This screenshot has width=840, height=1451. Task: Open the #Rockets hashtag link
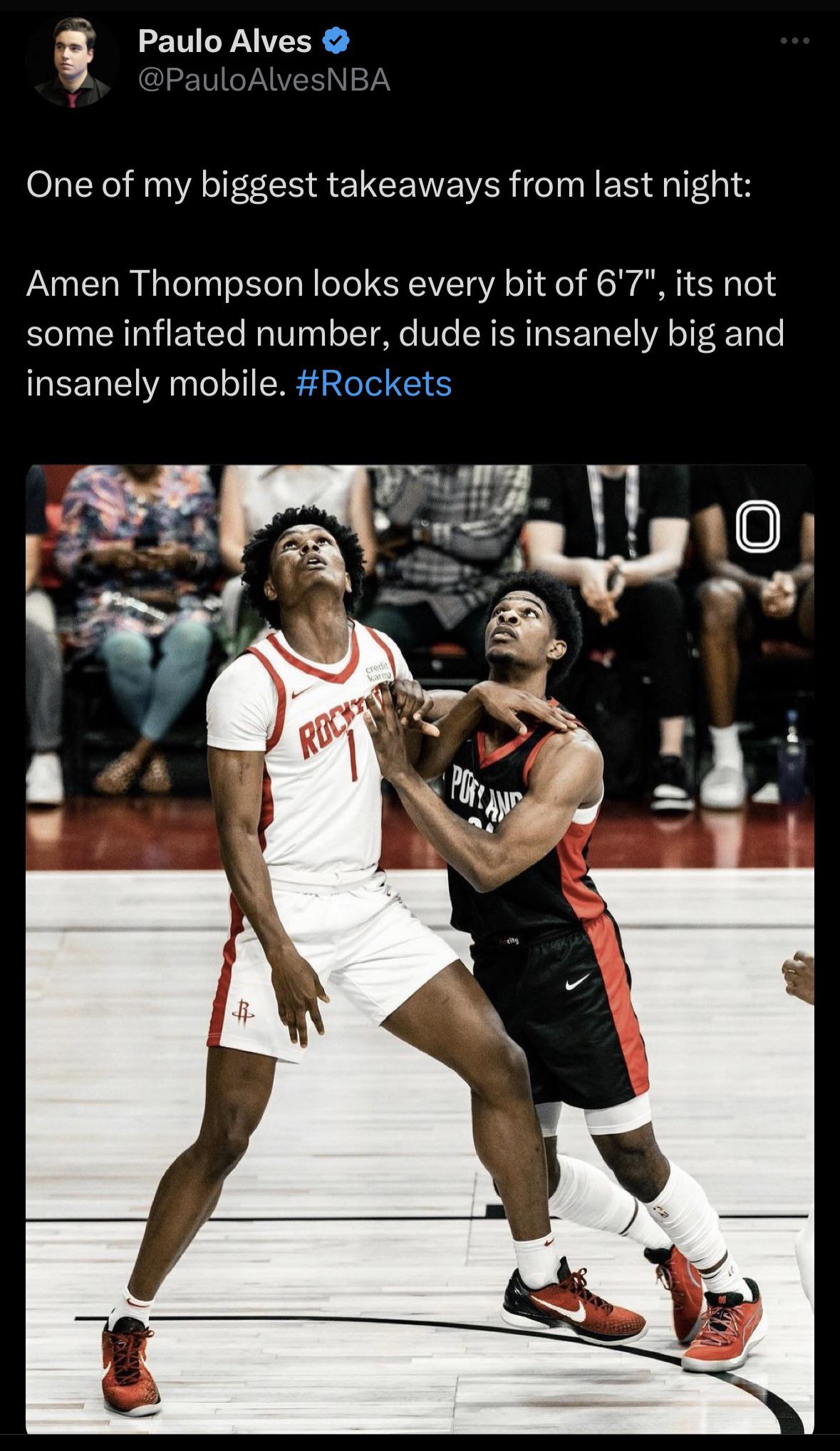373,383
